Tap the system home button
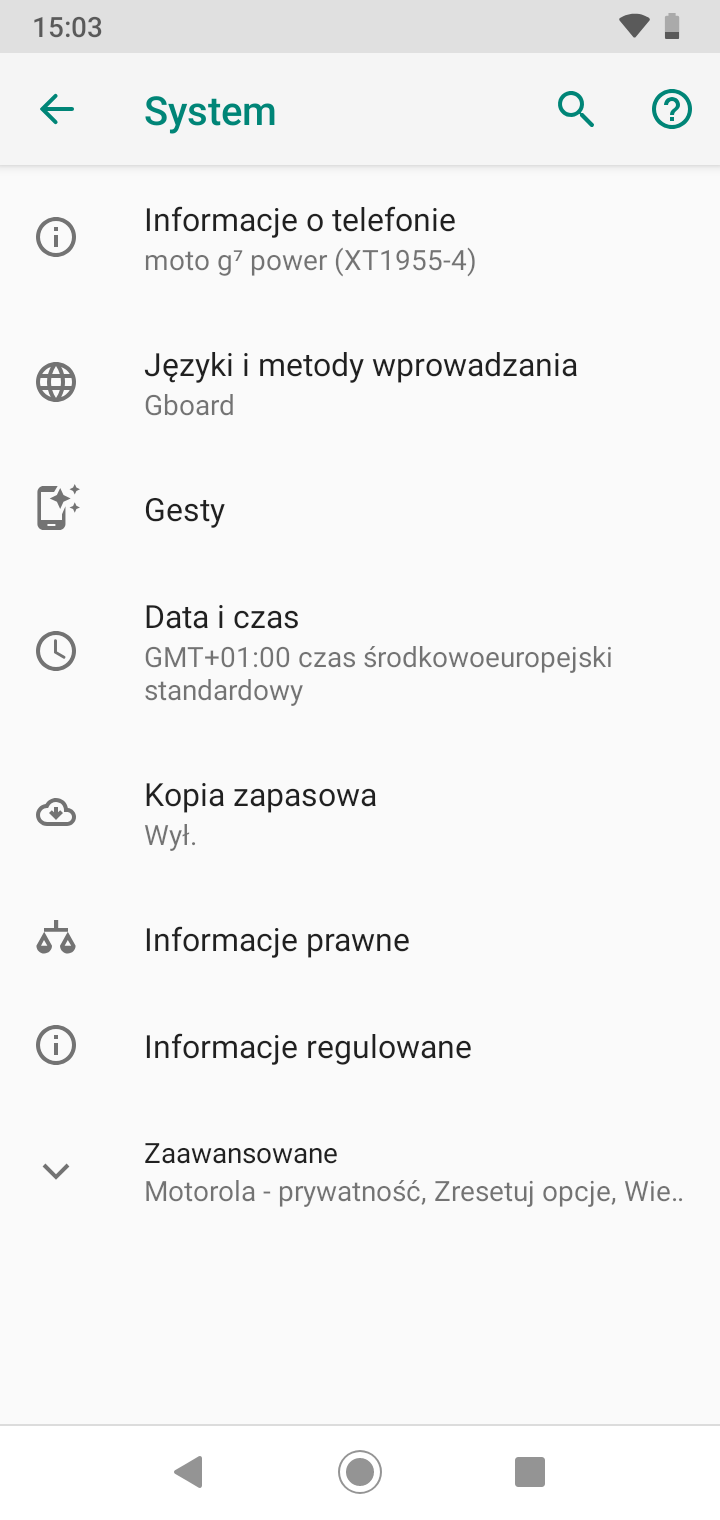Screen dimensions: 720x1520 (360, 1472)
